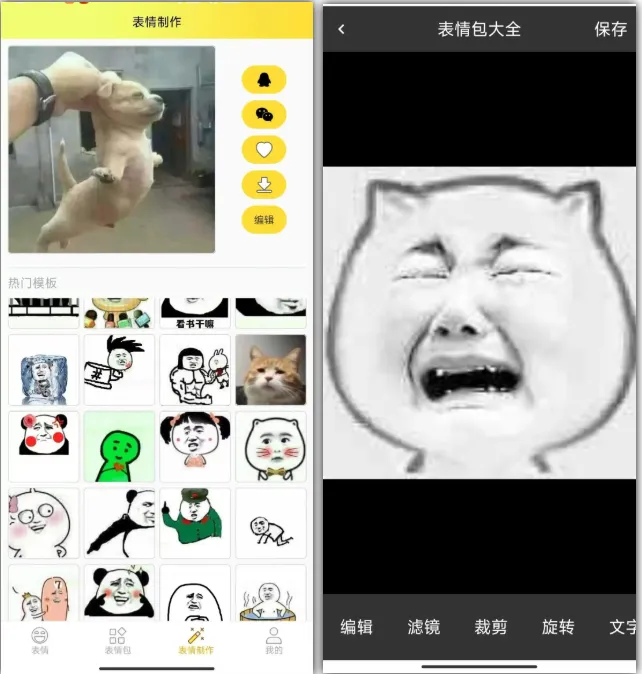Open the 表情 tab with the smiley icon
Image resolution: width=642 pixels, height=674 pixels.
click(40, 641)
